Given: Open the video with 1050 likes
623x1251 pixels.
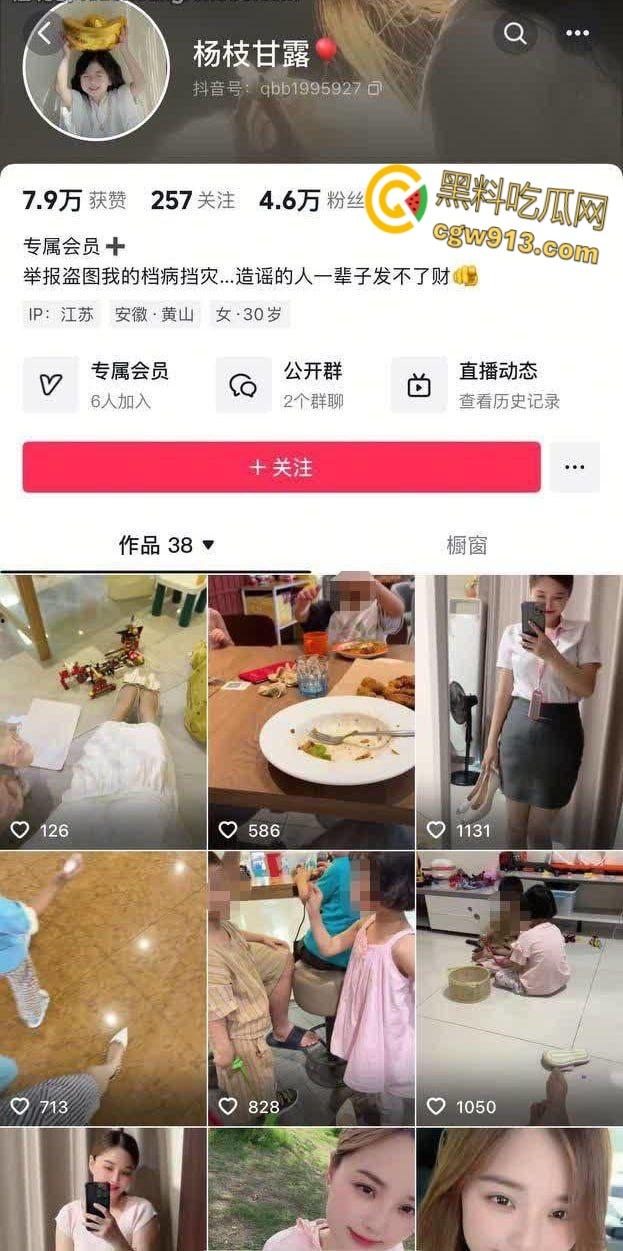Looking at the screenshot, I should click(x=519, y=988).
